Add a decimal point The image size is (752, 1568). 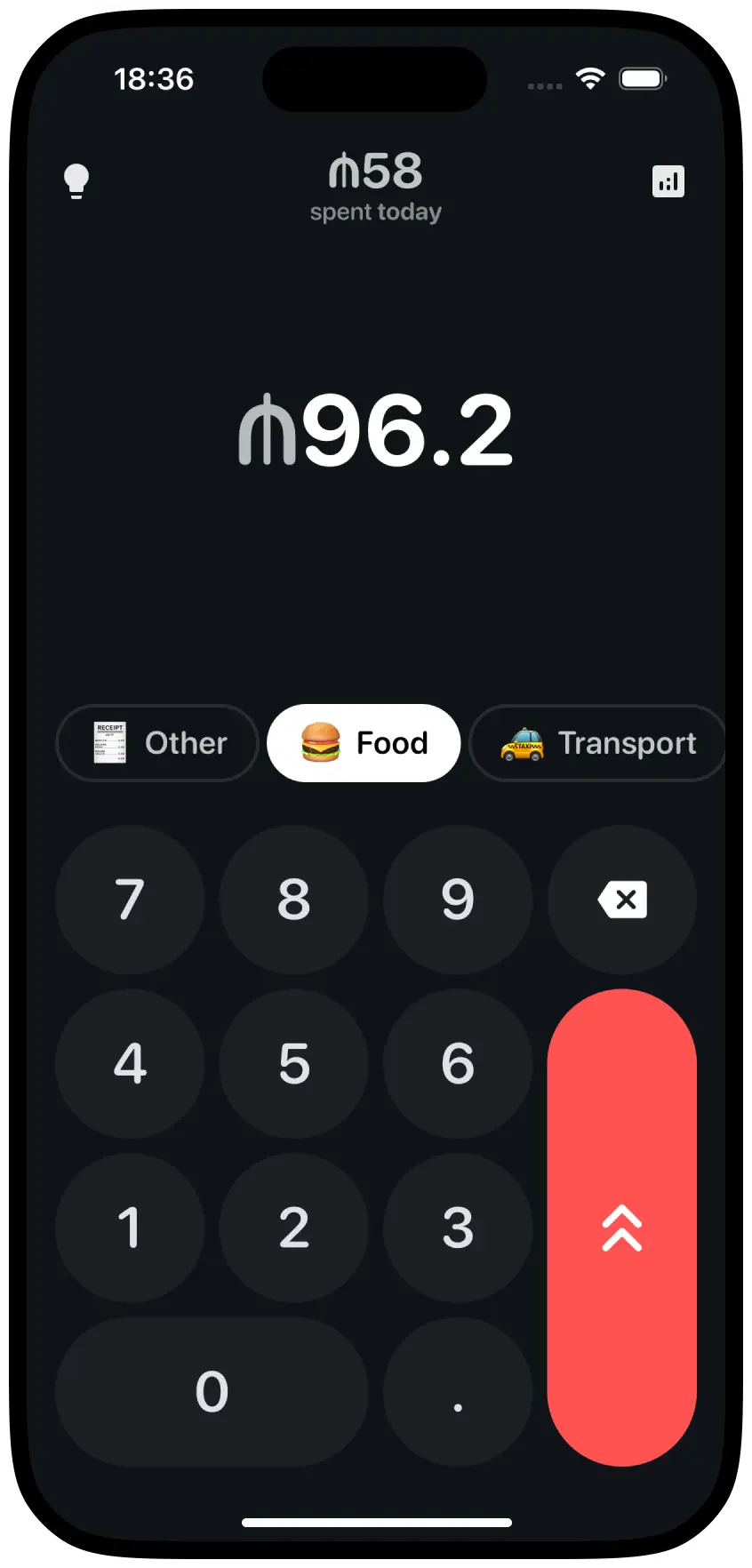tap(458, 1391)
